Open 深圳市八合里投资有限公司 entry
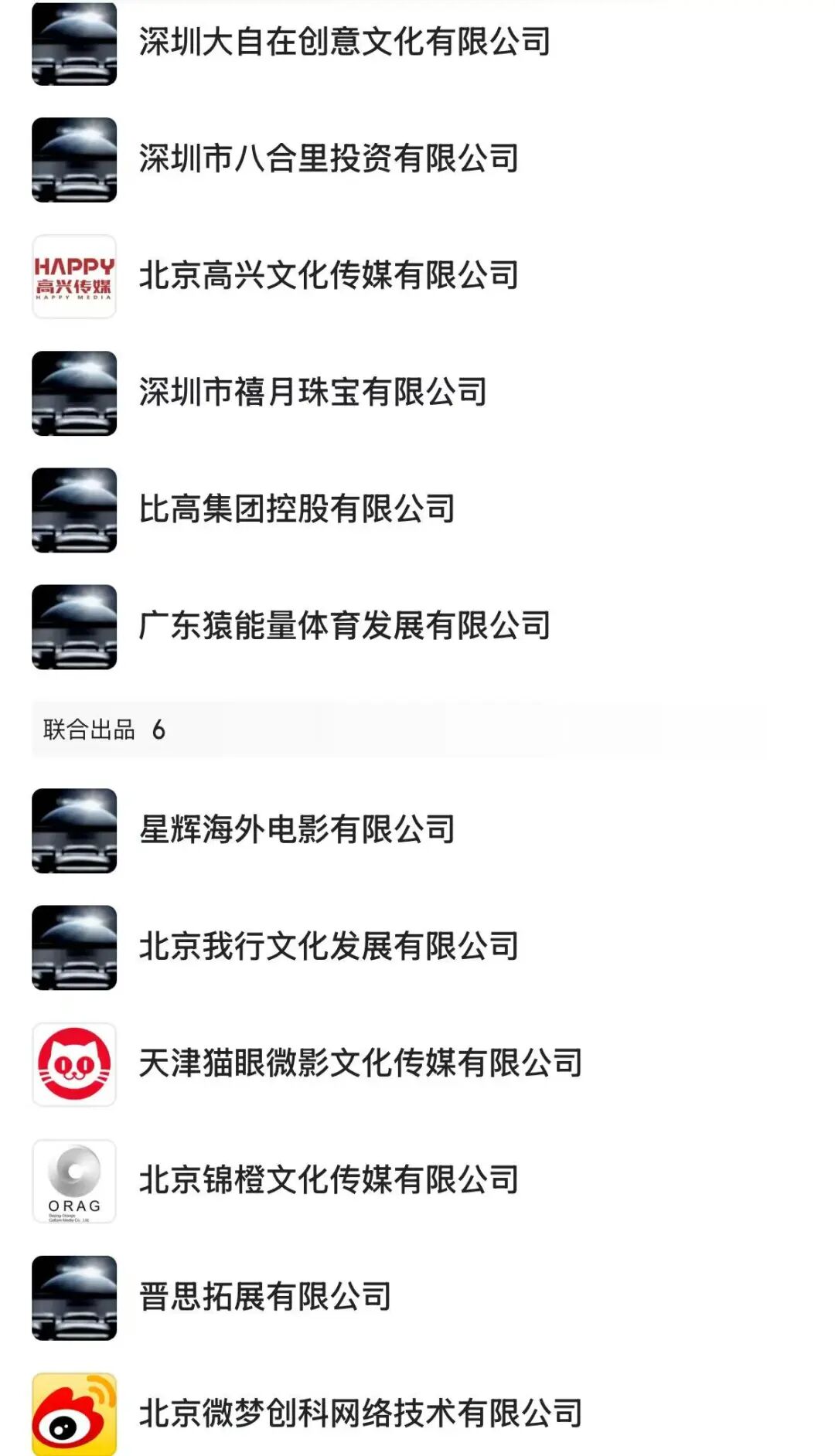 (417, 159)
